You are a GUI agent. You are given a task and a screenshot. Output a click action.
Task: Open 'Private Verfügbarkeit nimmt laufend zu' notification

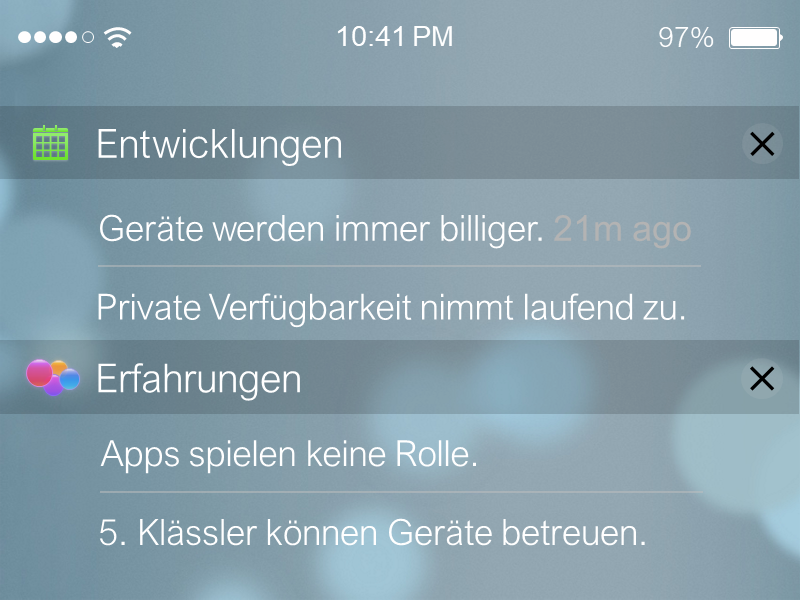tap(392, 307)
